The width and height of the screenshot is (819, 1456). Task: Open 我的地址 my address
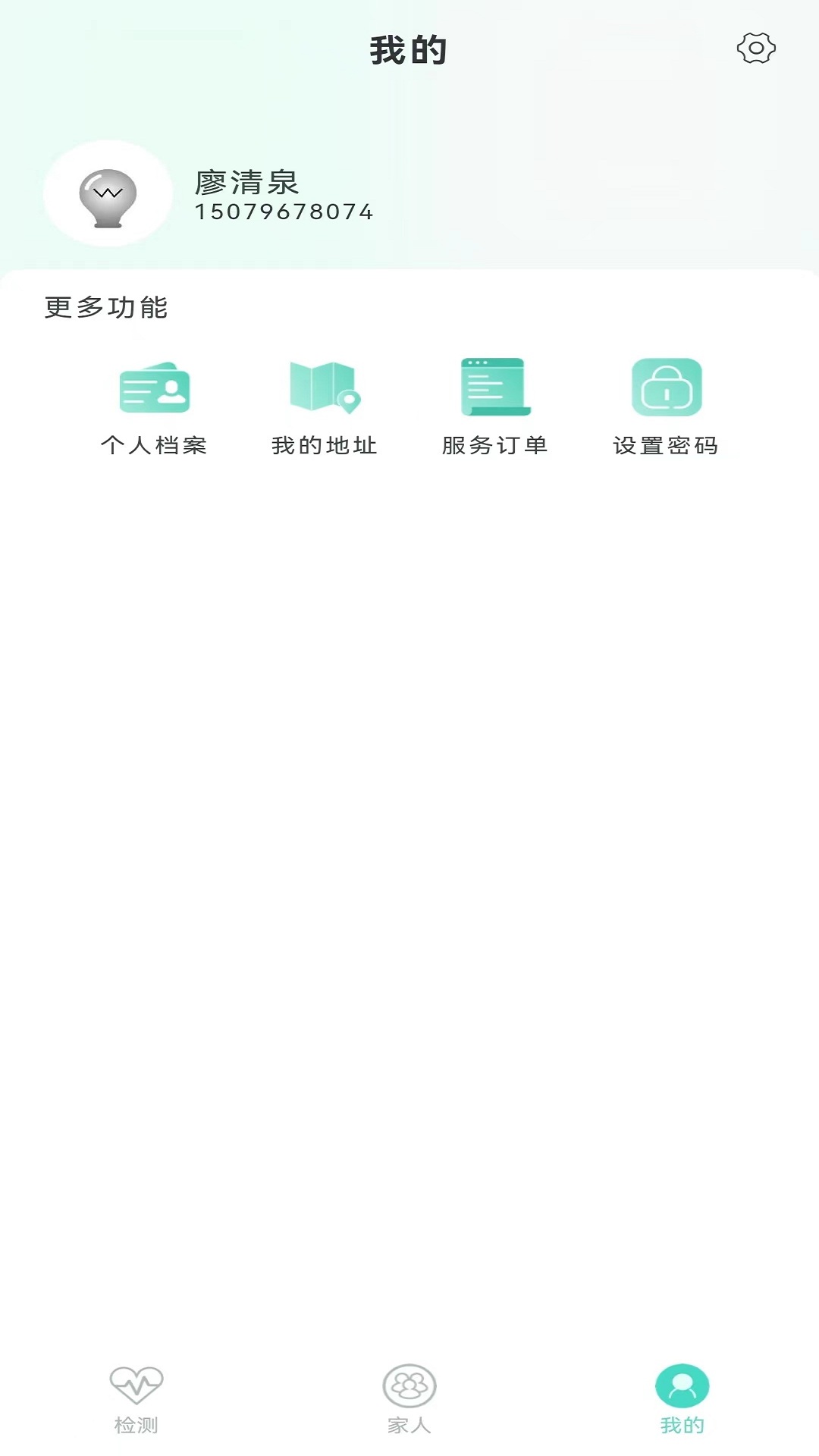[x=325, y=406]
